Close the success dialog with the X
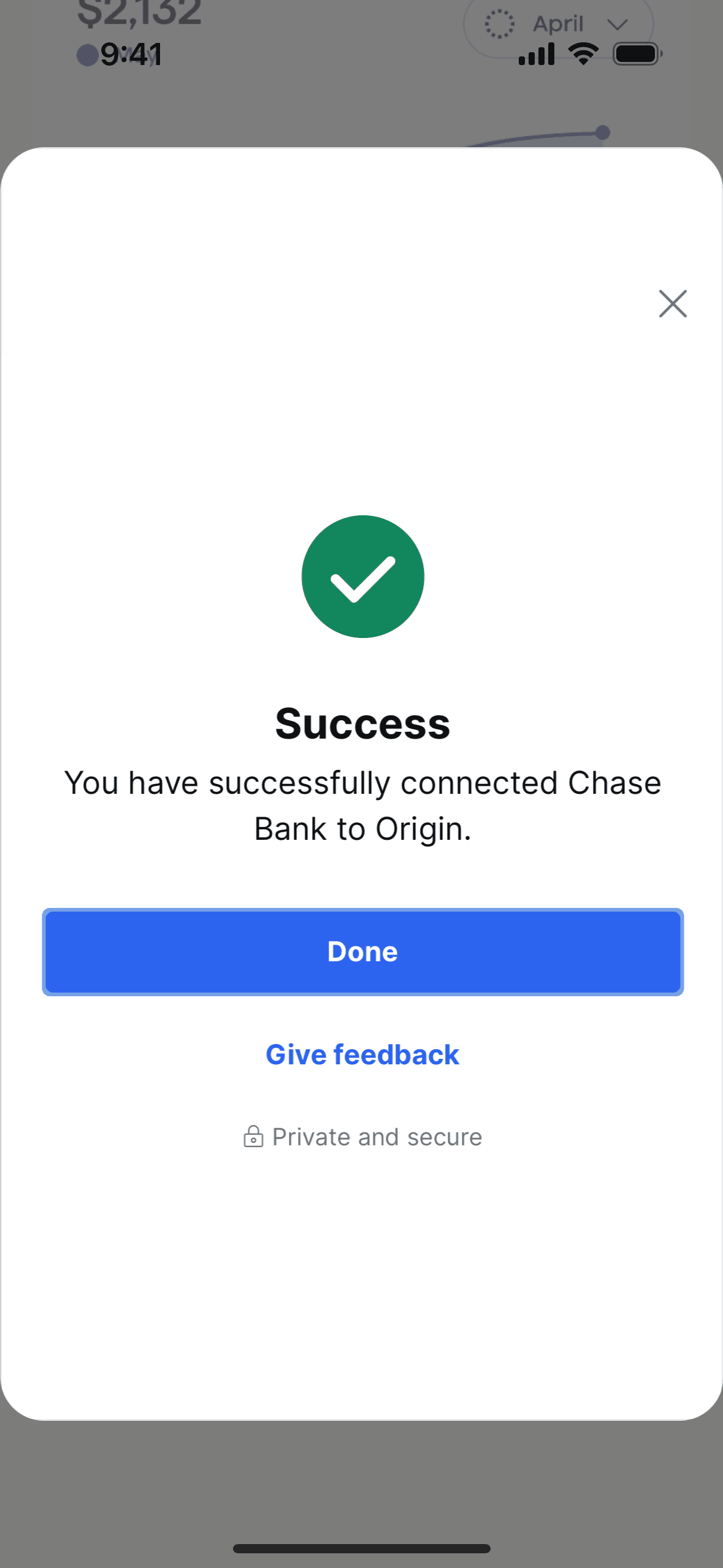The height and width of the screenshot is (1568, 723). point(673,304)
